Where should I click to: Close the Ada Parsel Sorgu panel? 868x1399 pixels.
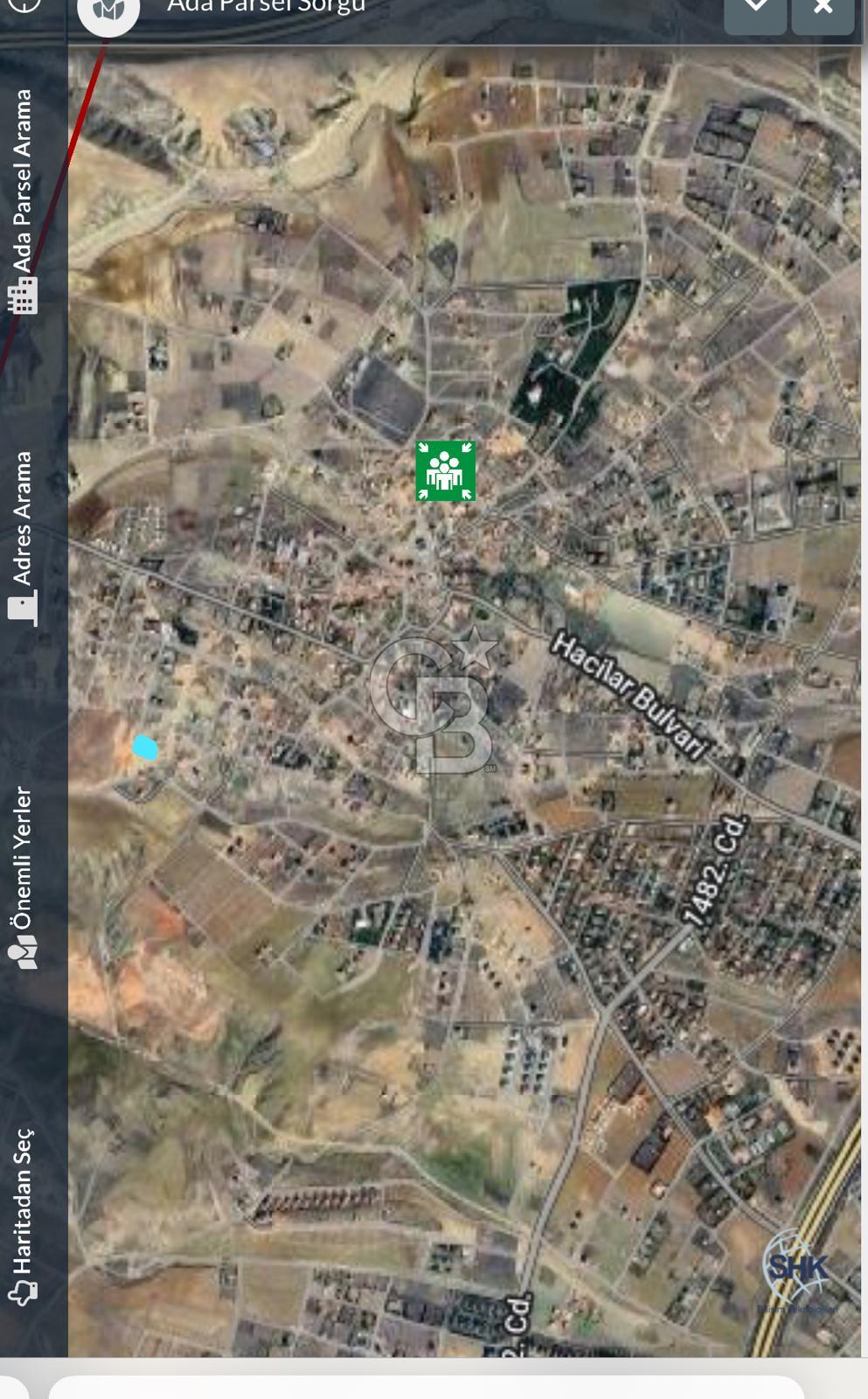[x=823, y=9]
